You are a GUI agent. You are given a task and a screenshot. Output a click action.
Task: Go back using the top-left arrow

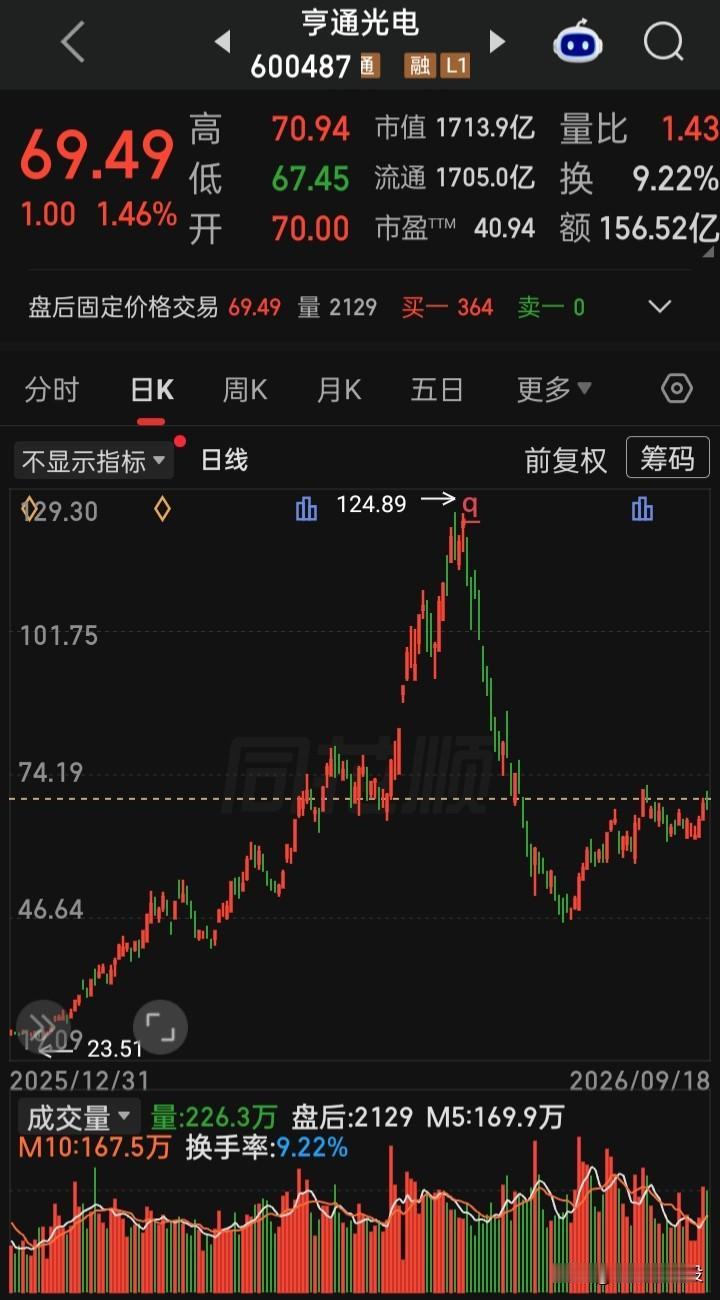tap(72, 42)
